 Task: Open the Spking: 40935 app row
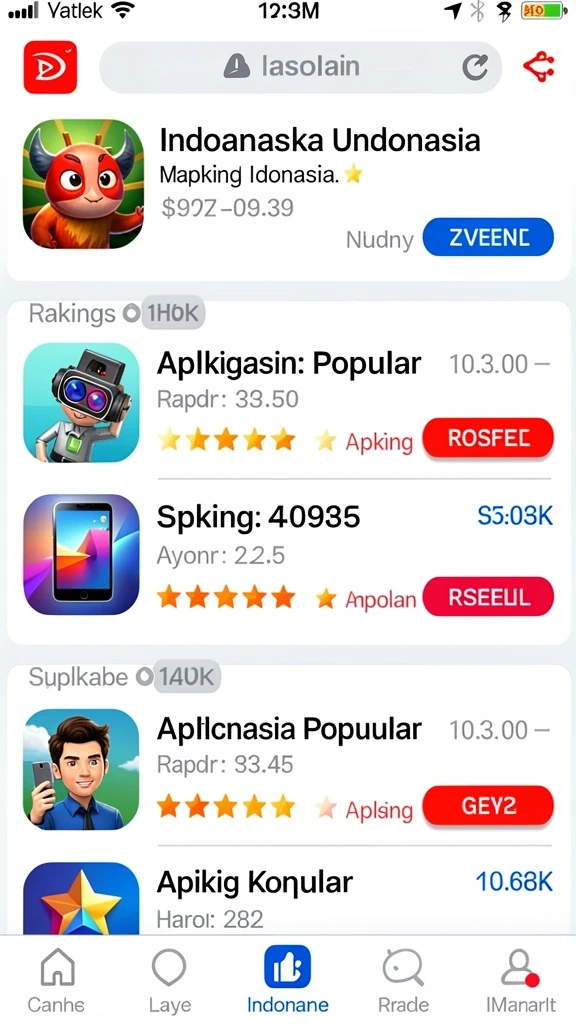pos(288,555)
